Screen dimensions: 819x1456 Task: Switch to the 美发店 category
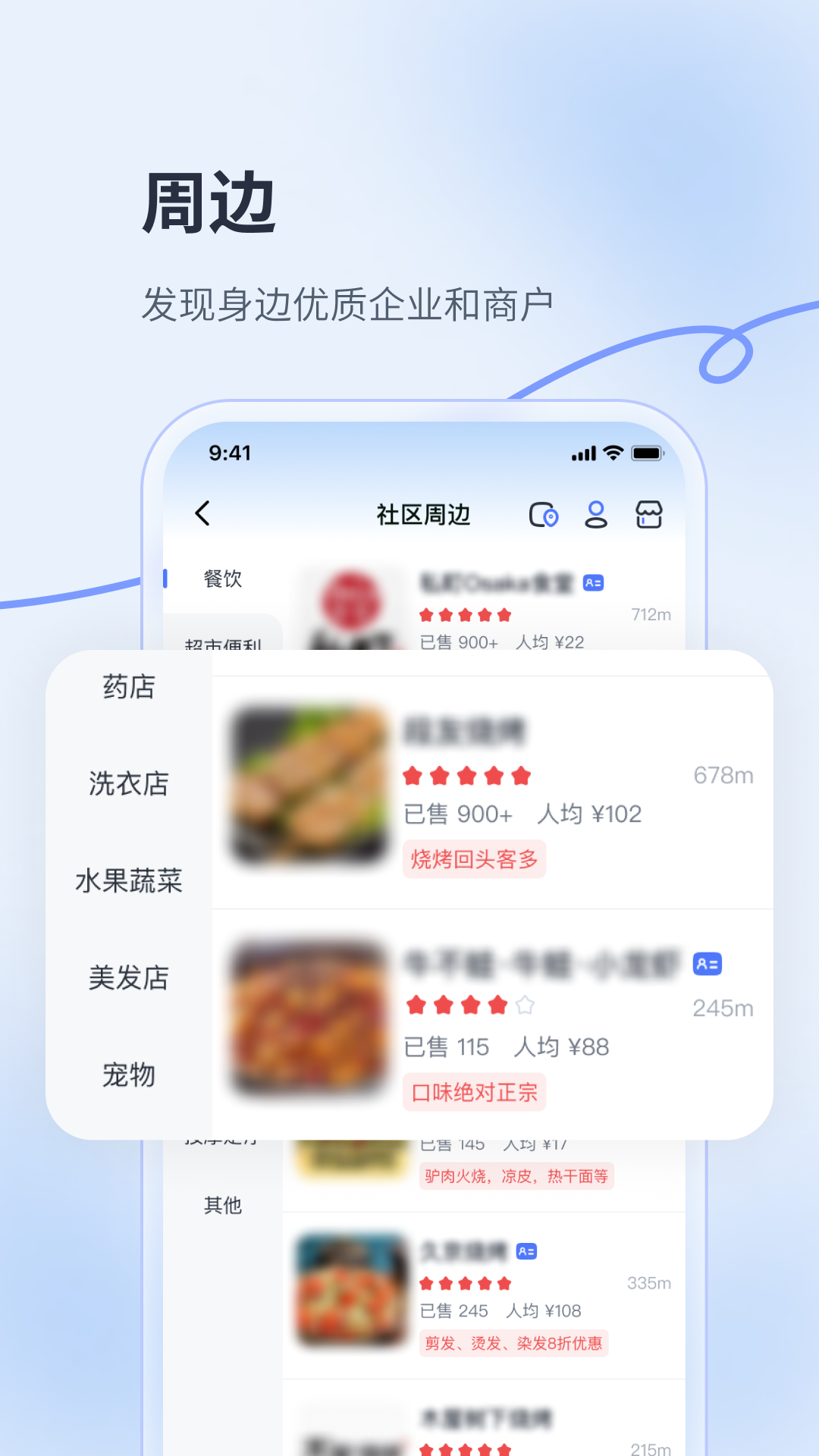130,978
